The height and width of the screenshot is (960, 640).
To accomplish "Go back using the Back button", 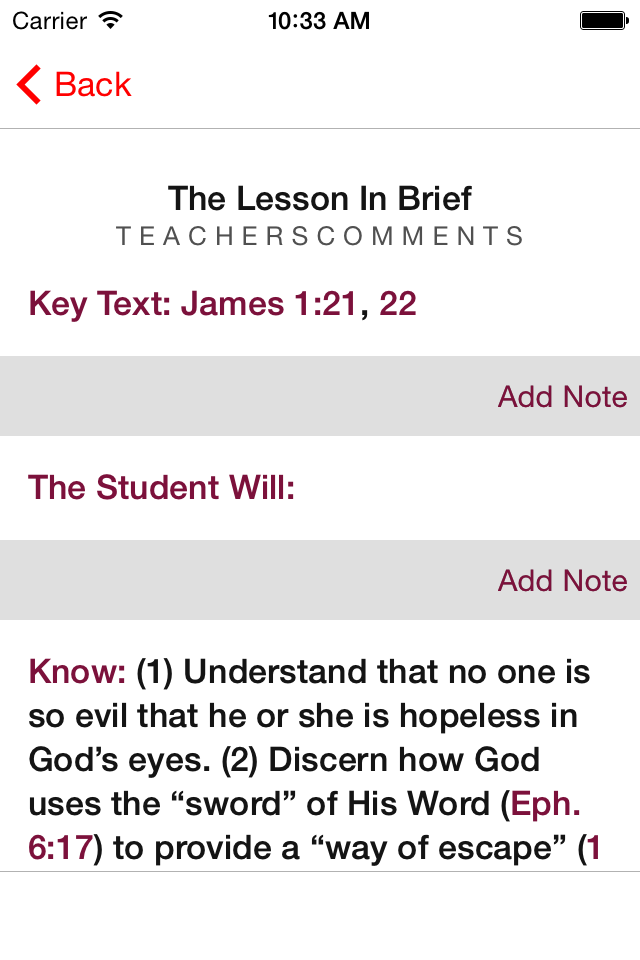I will click(74, 84).
